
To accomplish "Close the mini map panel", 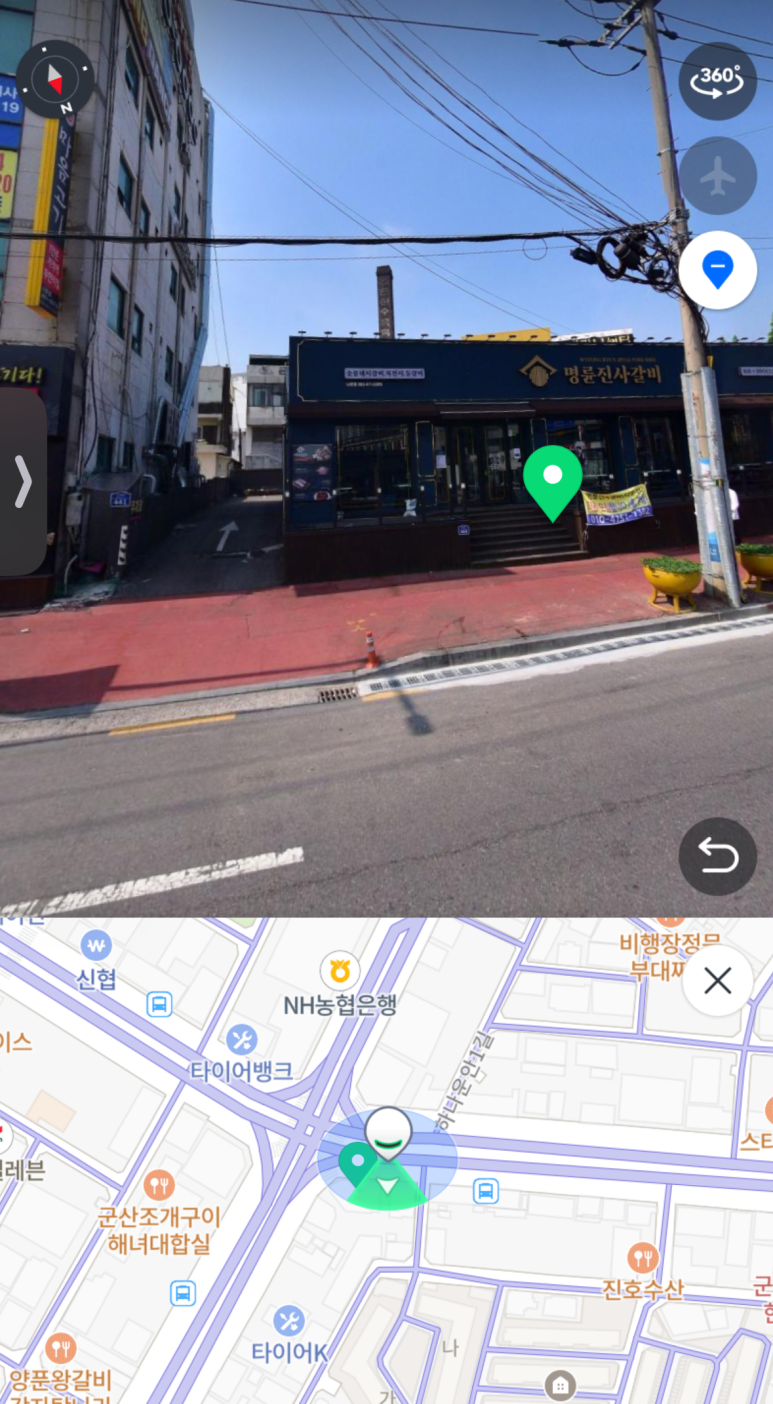I will [x=717, y=981].
